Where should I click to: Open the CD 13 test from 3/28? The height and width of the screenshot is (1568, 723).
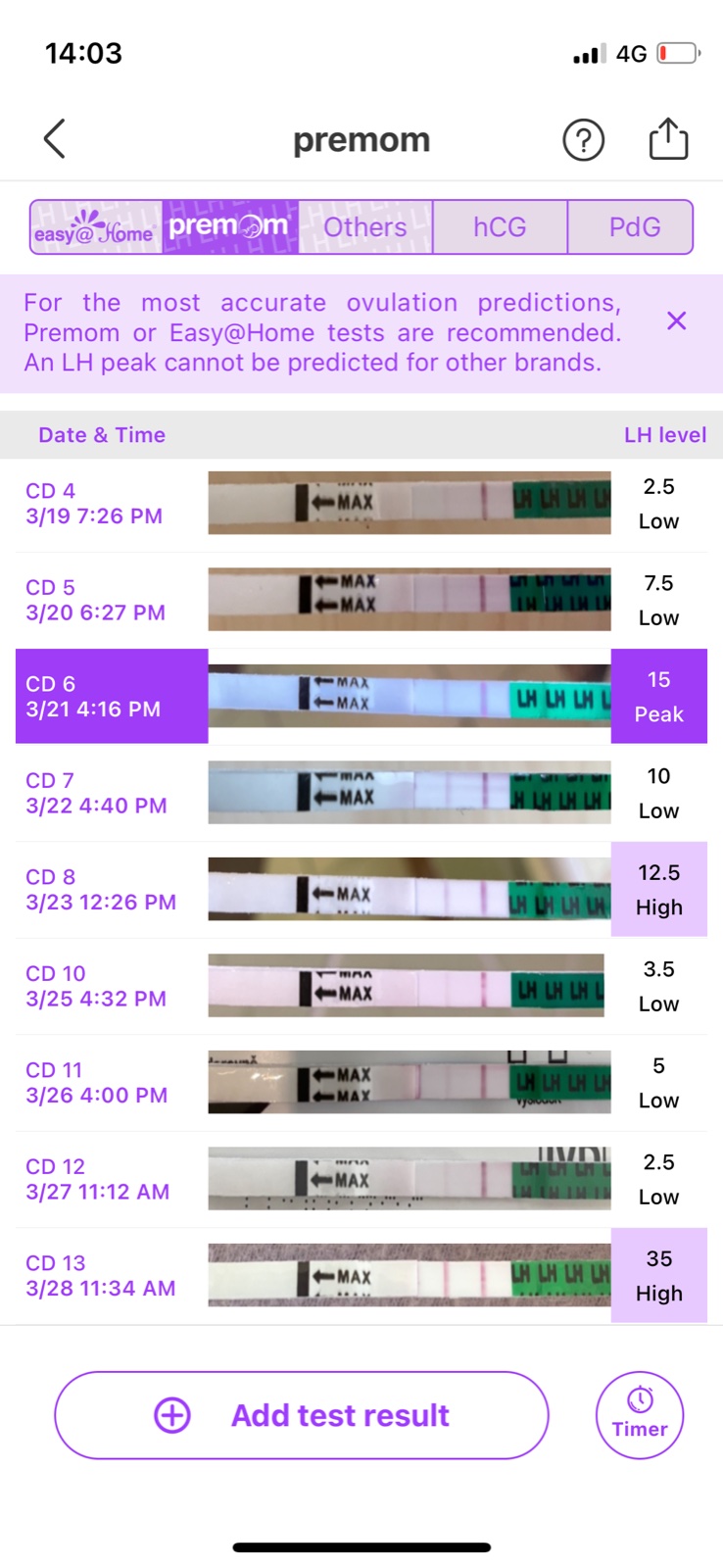point(361,1275)
